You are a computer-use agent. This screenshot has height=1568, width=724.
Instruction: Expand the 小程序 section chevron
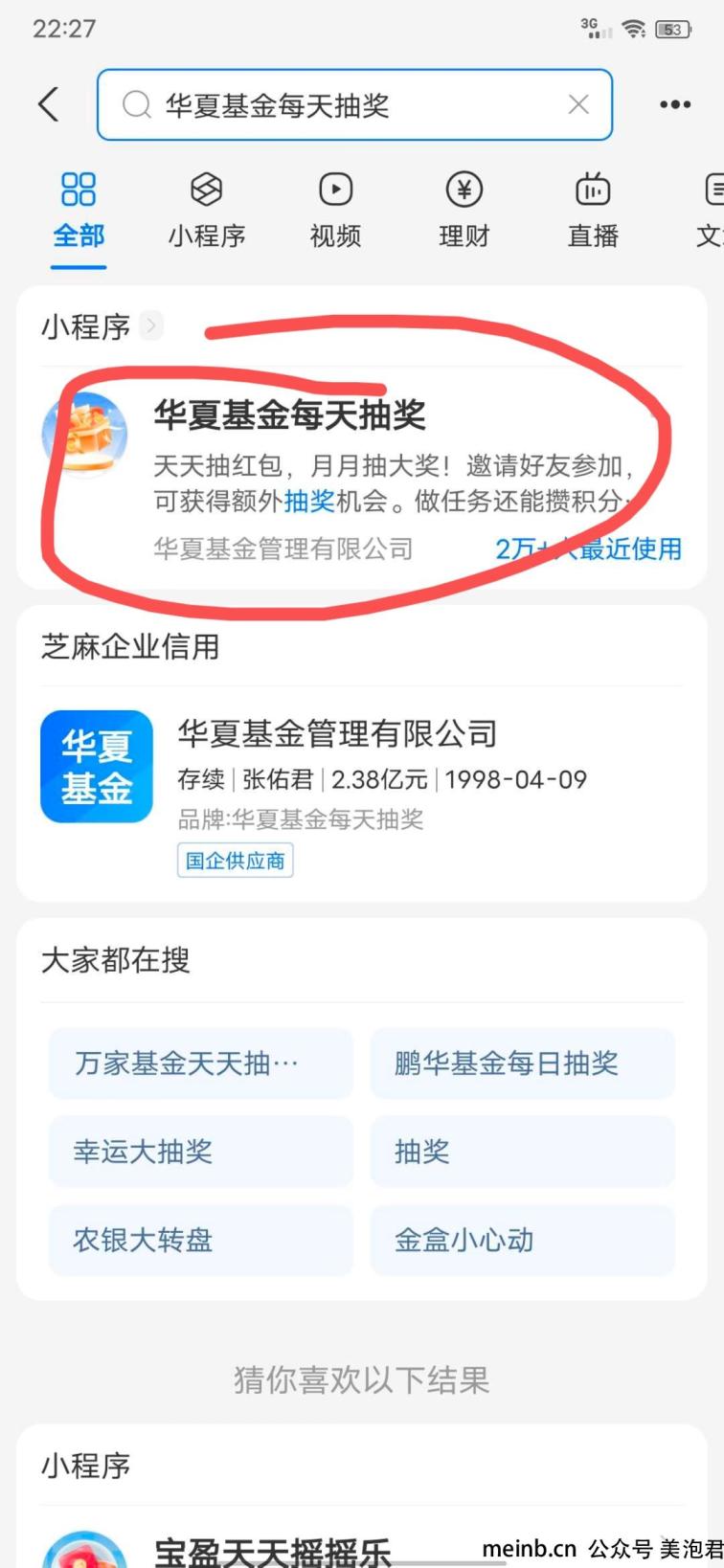tap(151, 326)
